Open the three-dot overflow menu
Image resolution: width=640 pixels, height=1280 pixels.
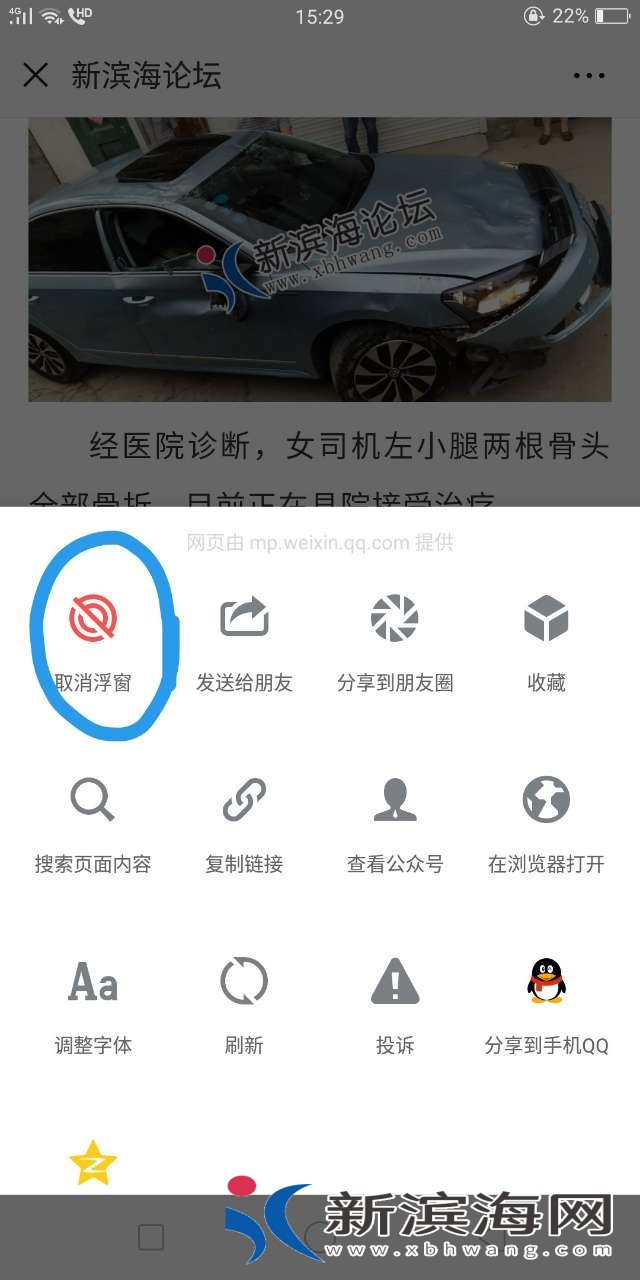point(589,75)
